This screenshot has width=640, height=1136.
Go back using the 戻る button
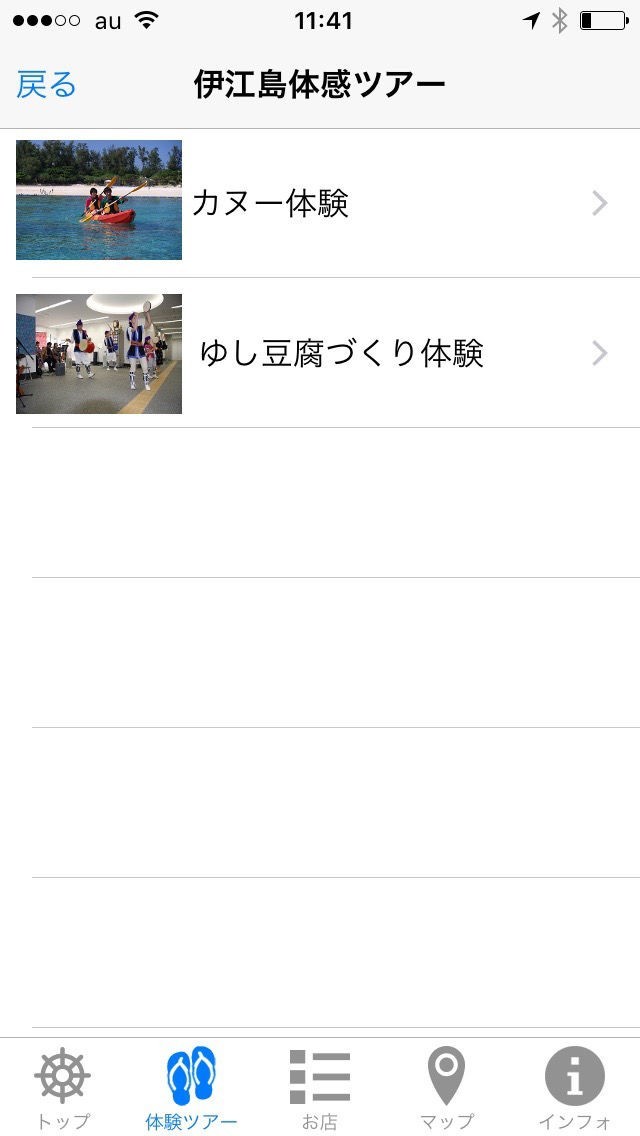(x=46, y=85)
